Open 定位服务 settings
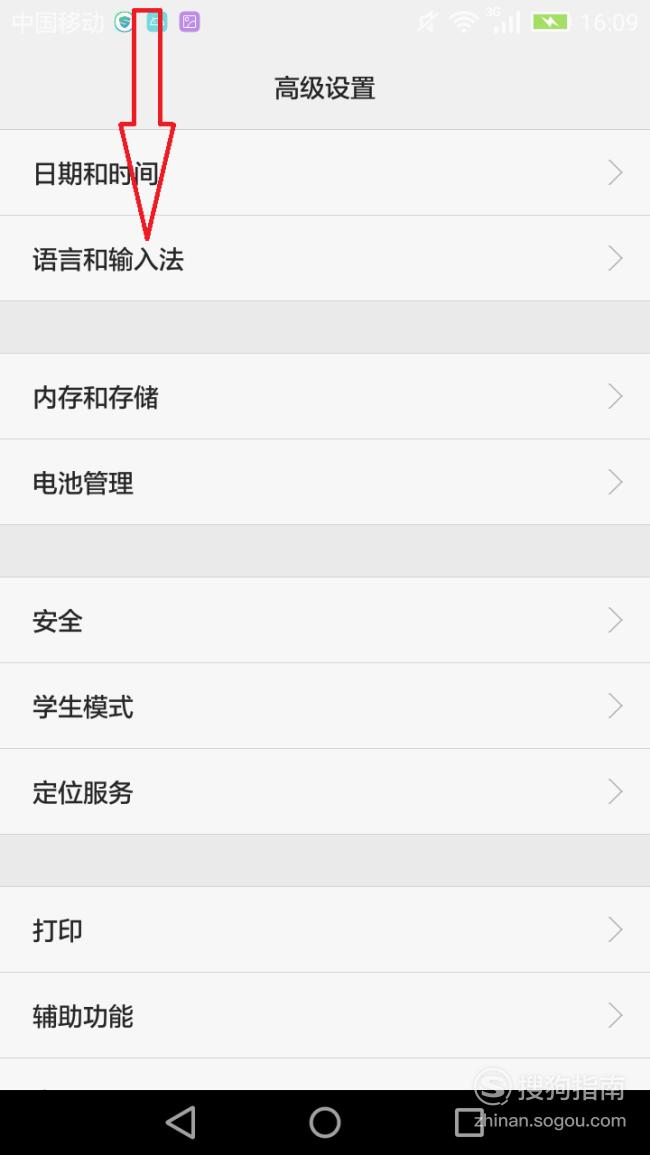This screenshot has height=1155, width=650. (x=325, y=792)
